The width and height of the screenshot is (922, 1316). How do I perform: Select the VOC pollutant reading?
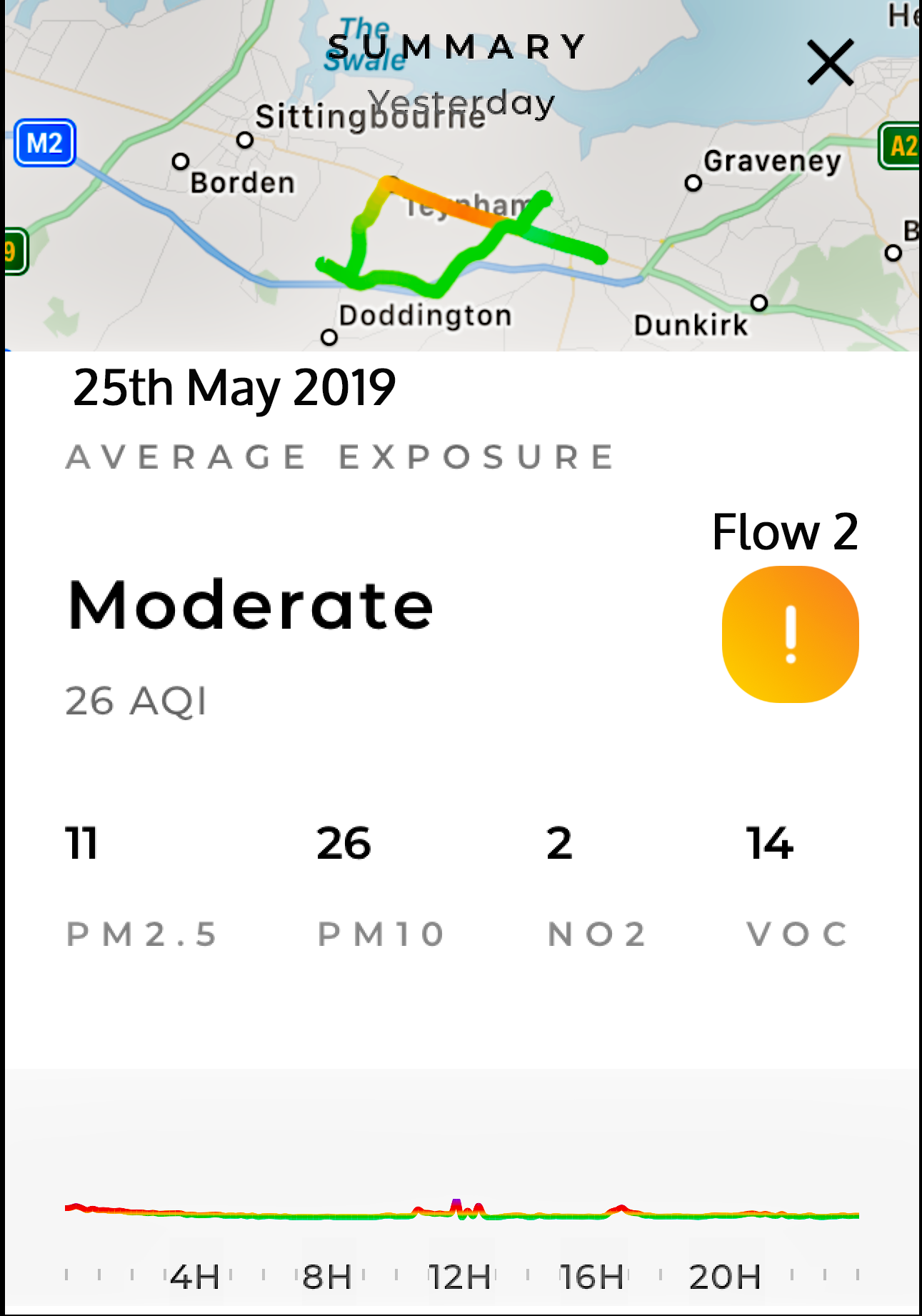[797, 884]
